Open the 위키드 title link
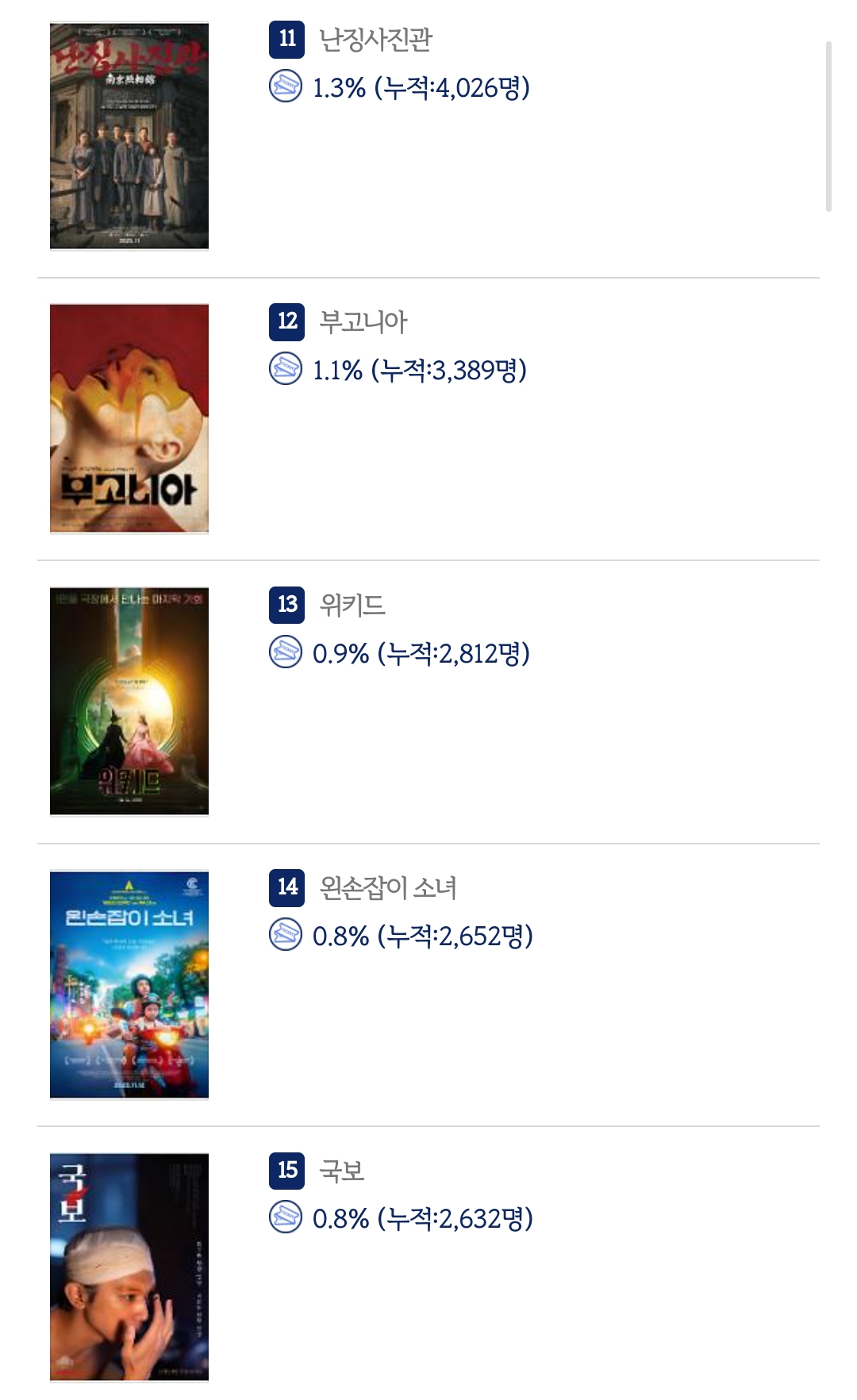The width and height of the screenshot is (857, 1400). point(352,605)
